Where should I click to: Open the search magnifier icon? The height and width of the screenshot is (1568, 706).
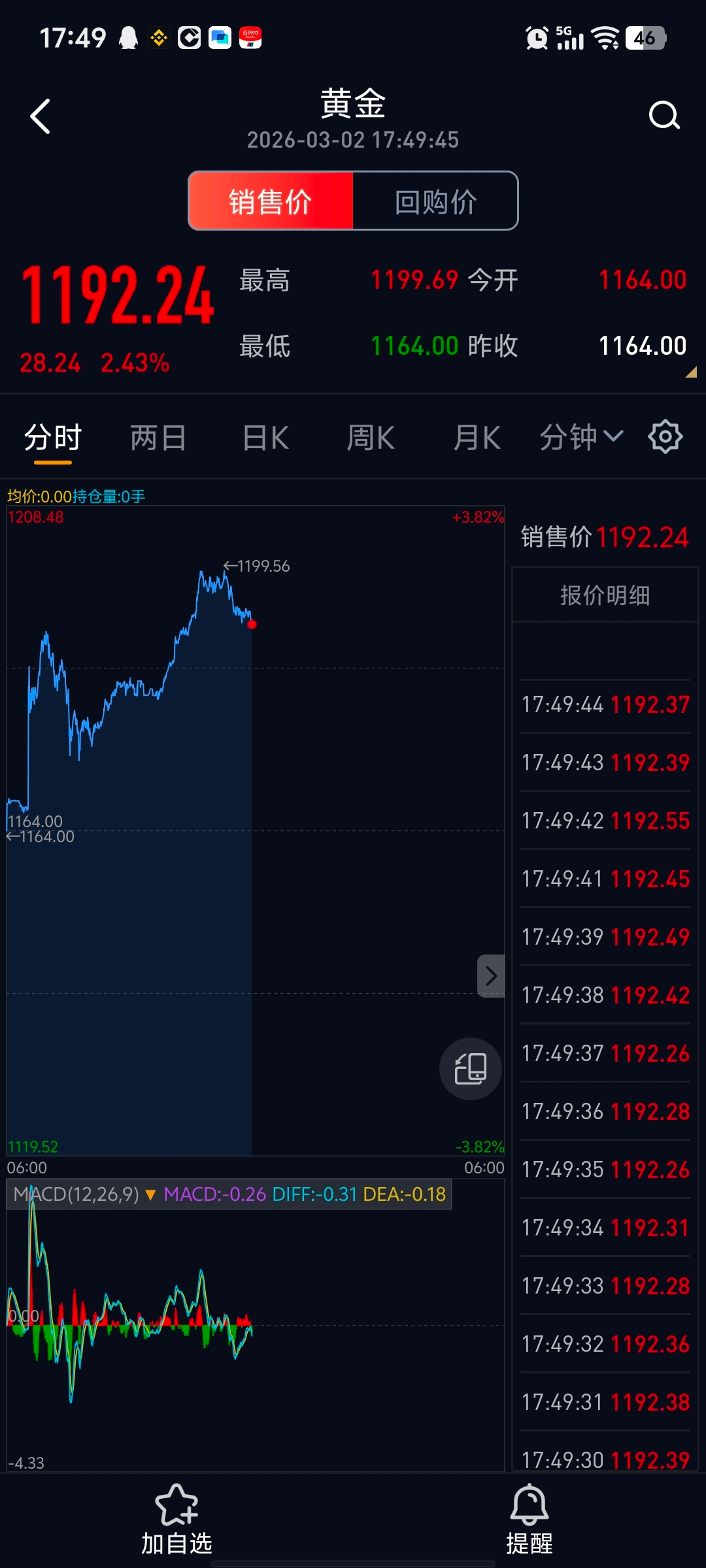tap(664, 116)
